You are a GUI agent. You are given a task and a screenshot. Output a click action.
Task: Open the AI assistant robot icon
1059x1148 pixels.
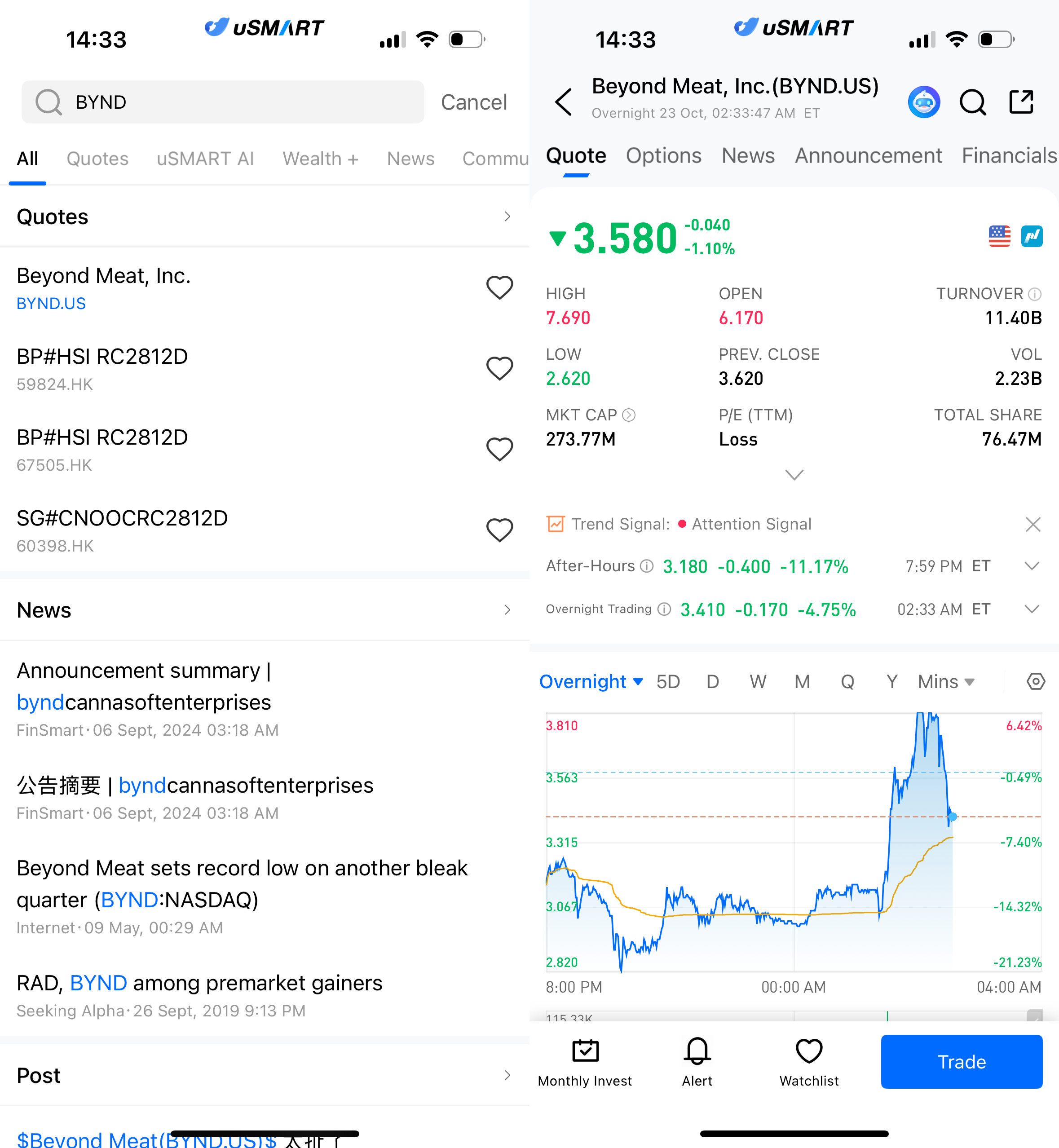pyautogui.click(x=924, y=102)
